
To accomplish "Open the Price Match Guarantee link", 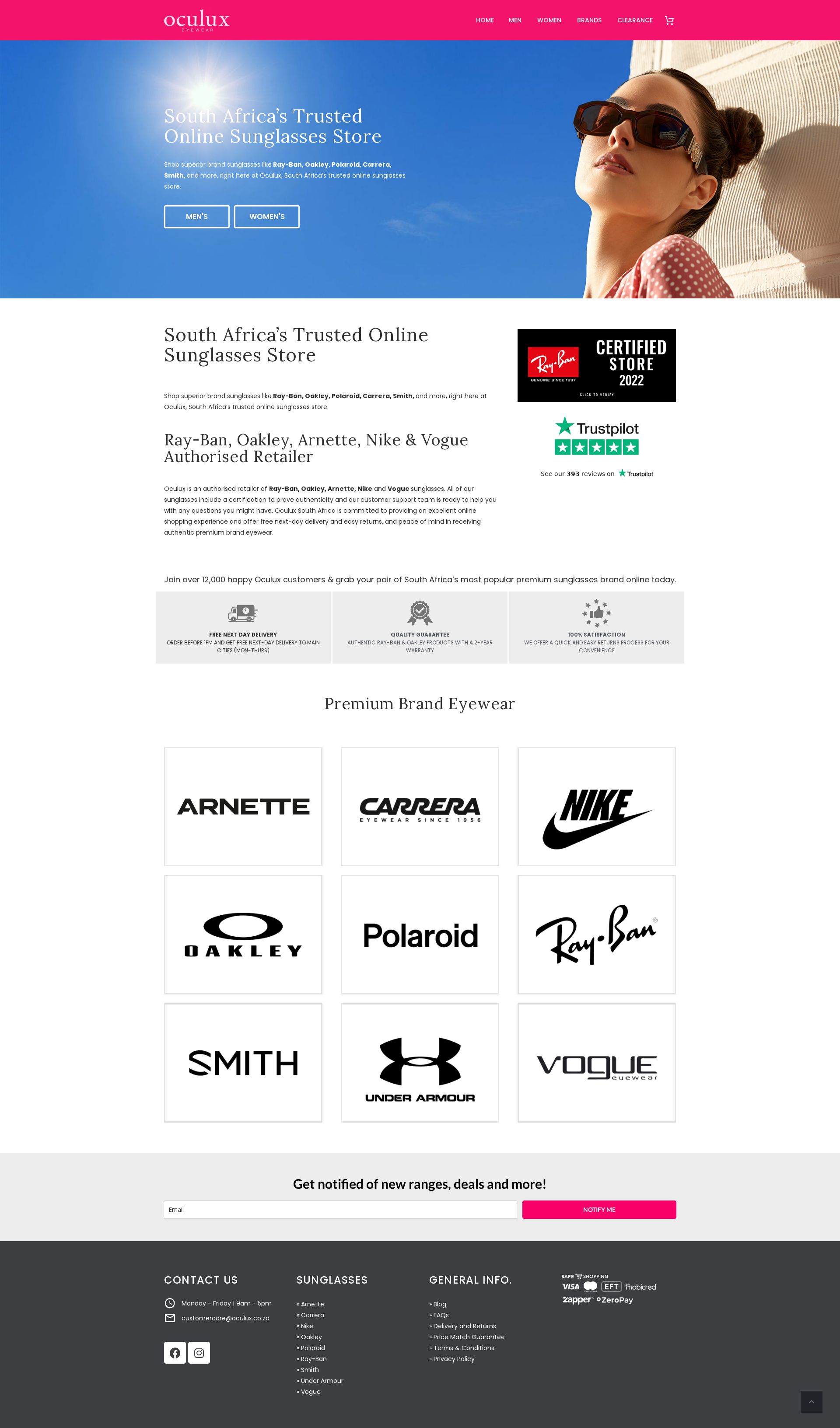I will (x=468, y=1337).
